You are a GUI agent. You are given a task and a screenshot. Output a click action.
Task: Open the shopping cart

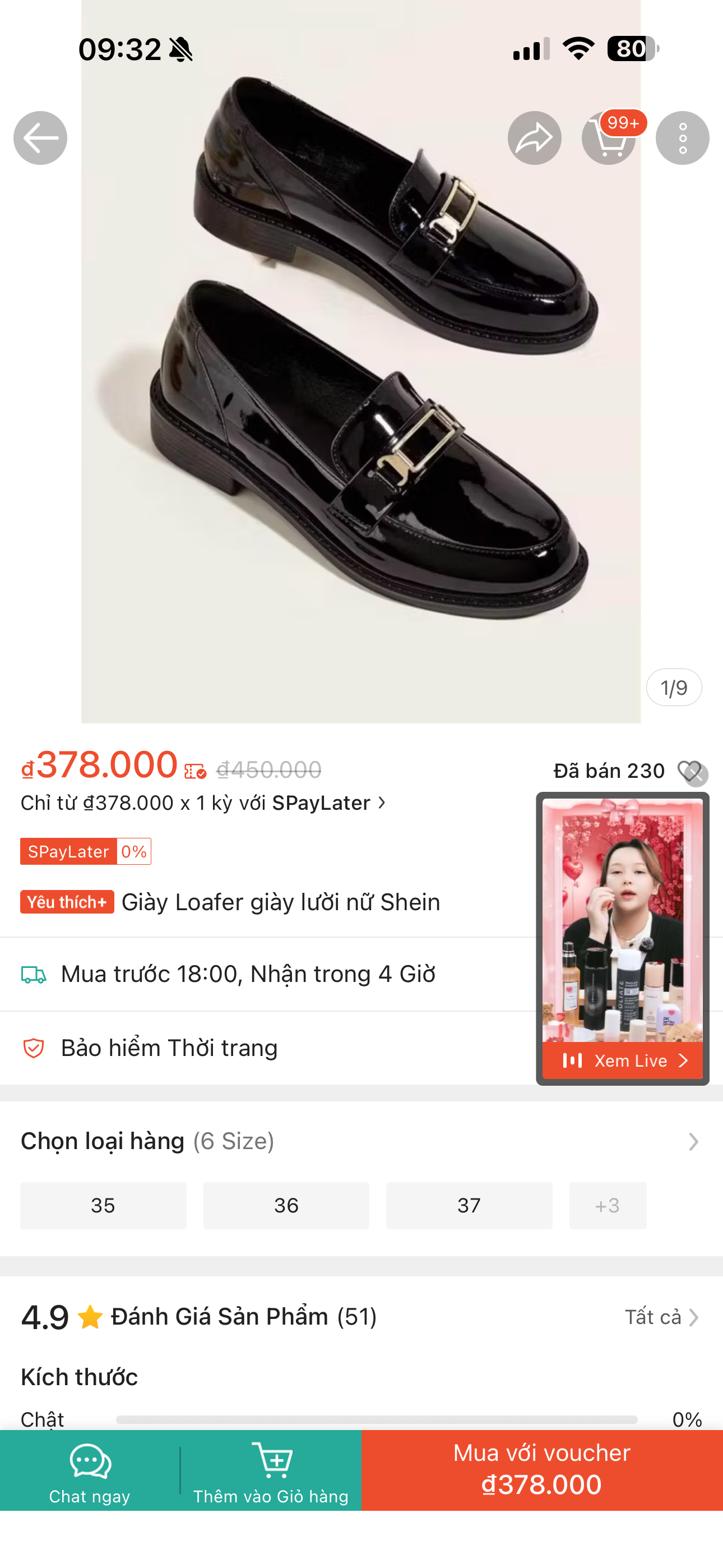coord(608,138)
